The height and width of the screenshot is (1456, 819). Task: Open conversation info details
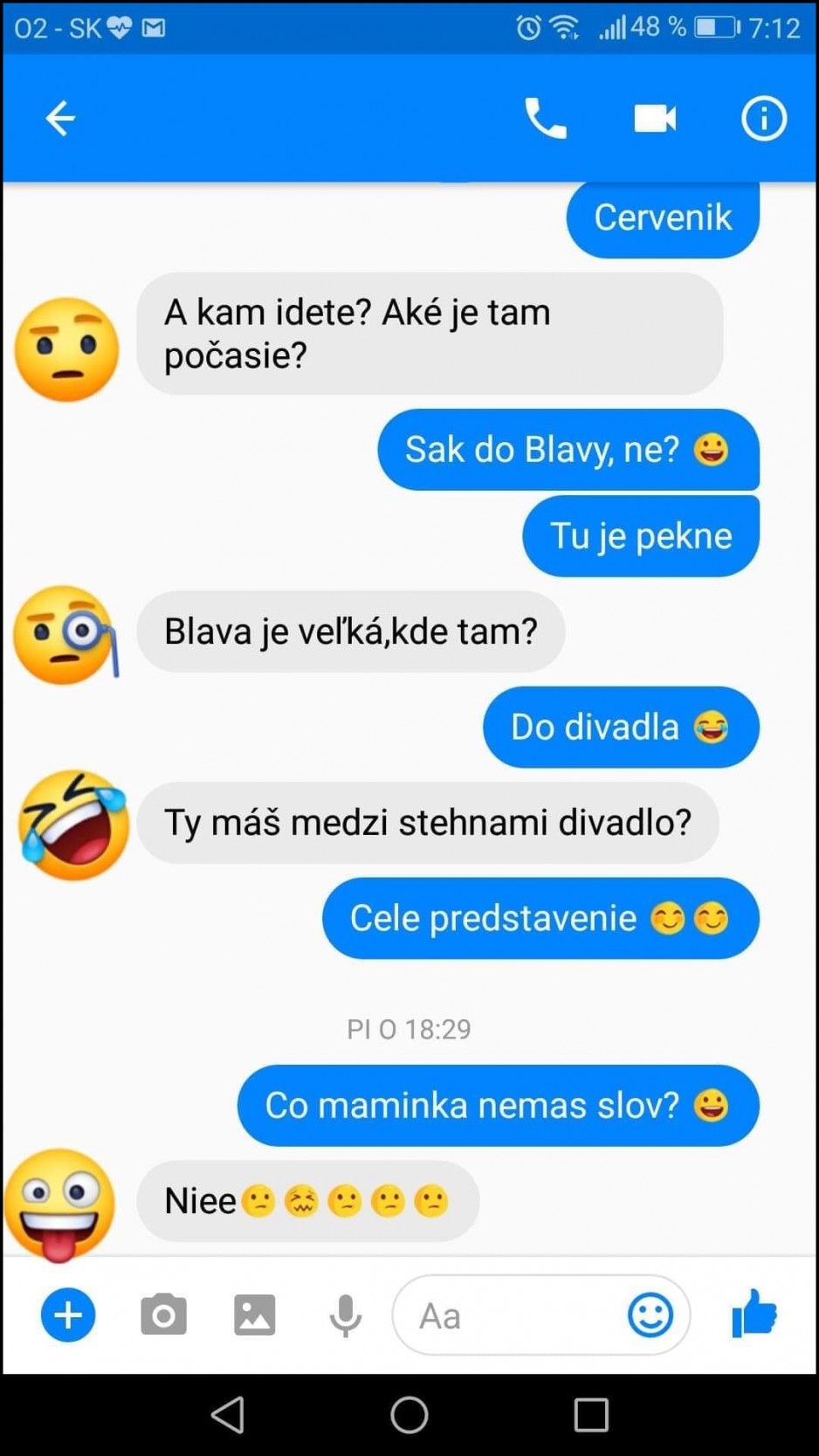click(764, 118)
